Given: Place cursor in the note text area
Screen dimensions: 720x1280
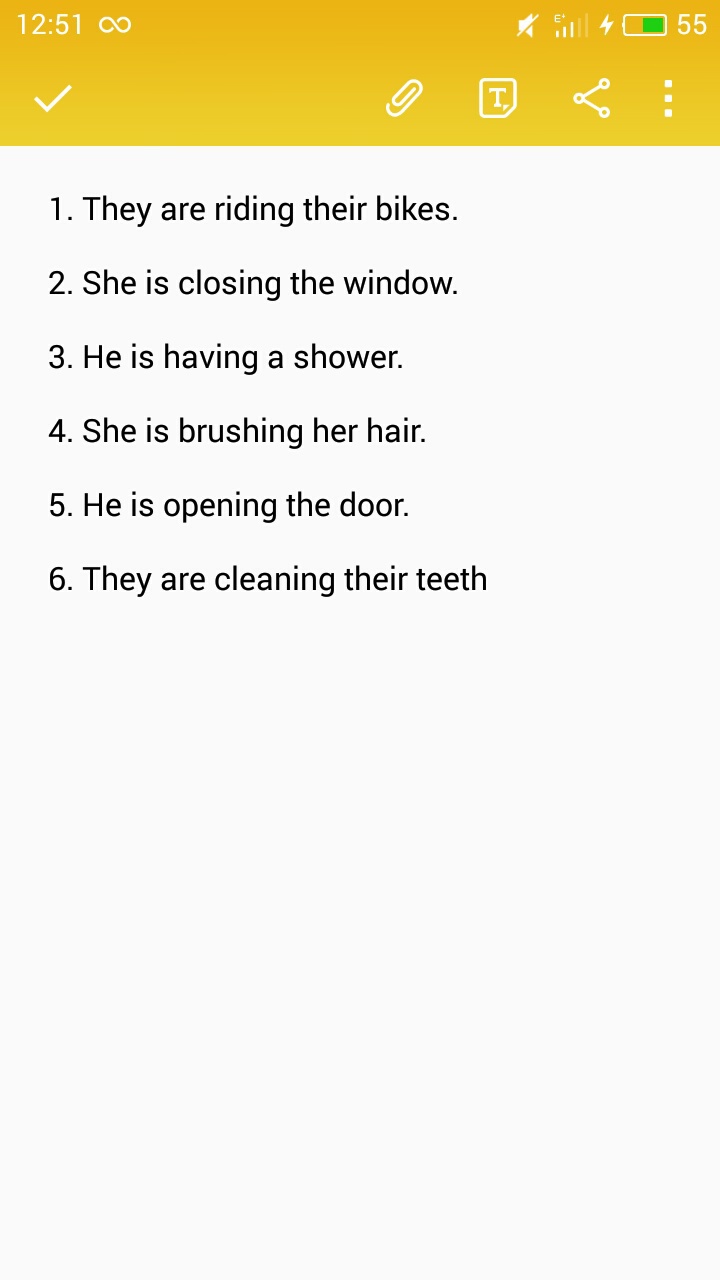Looking at the screenshot, I should point(360,800).
